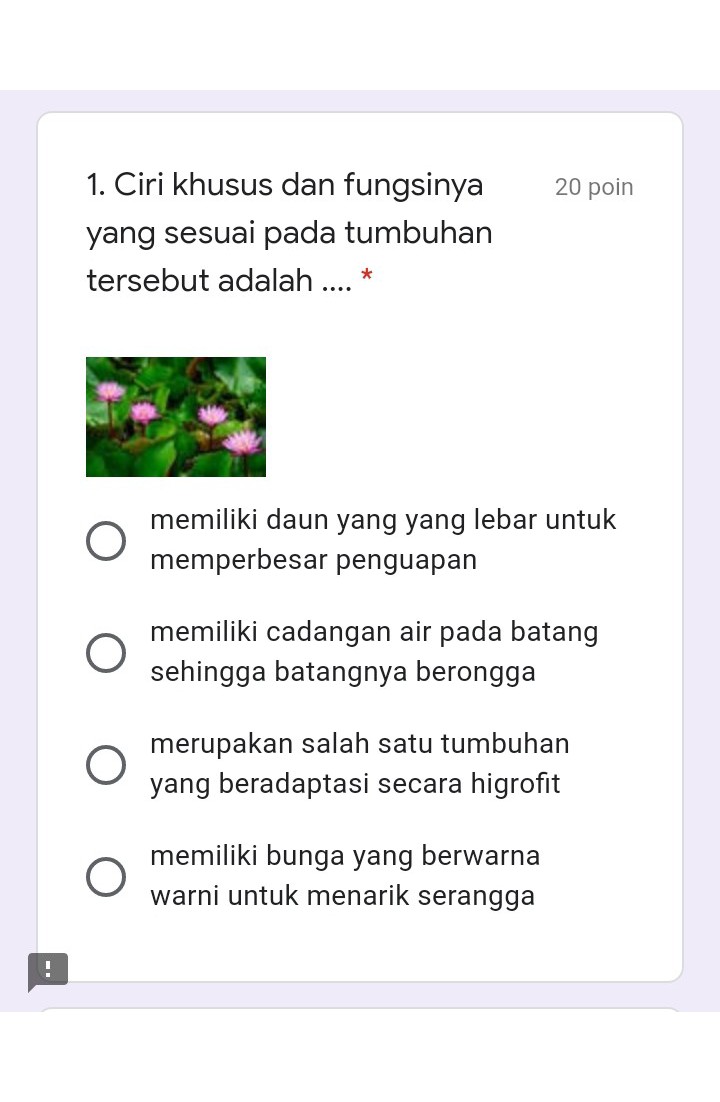Click the radio circle beside the first option

pos(106,540)
